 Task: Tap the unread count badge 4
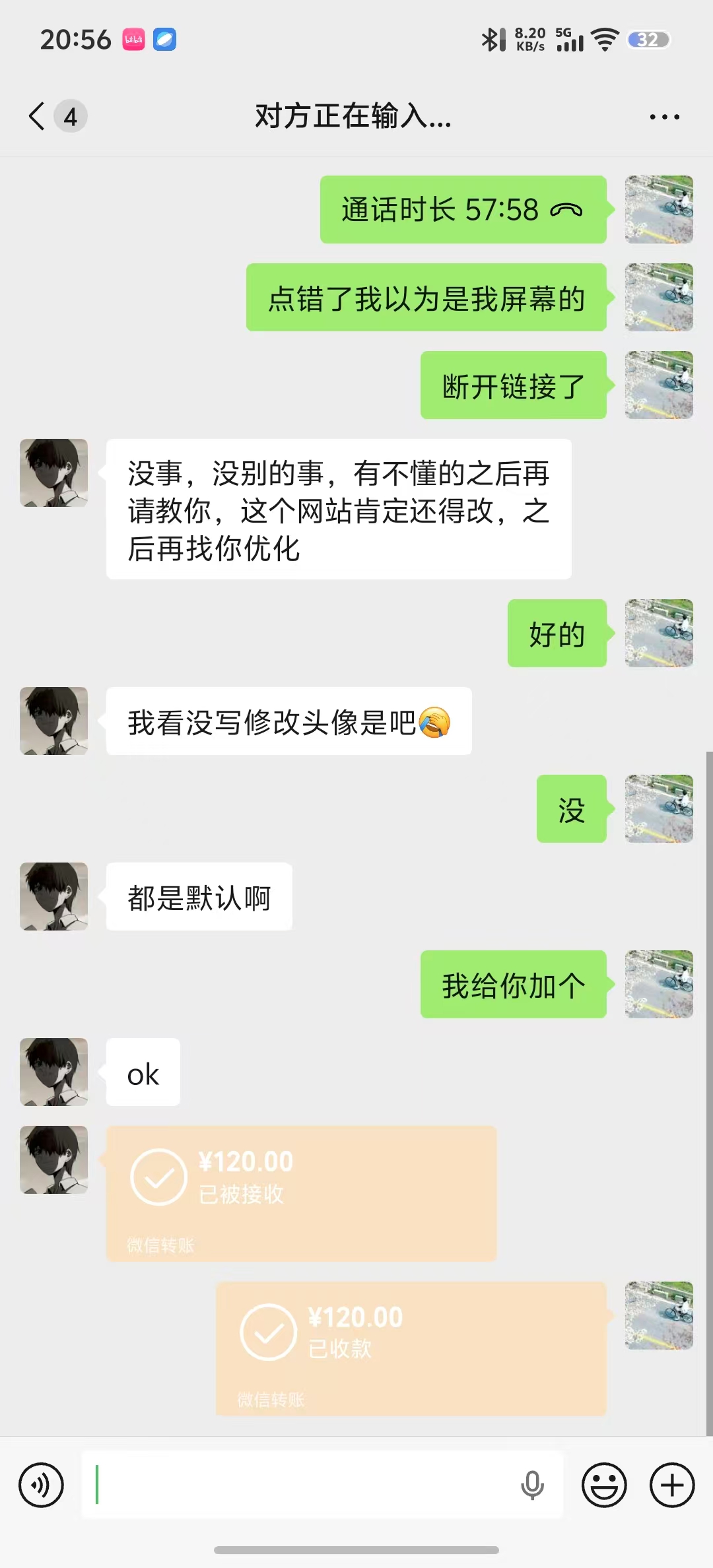[71, 115]
